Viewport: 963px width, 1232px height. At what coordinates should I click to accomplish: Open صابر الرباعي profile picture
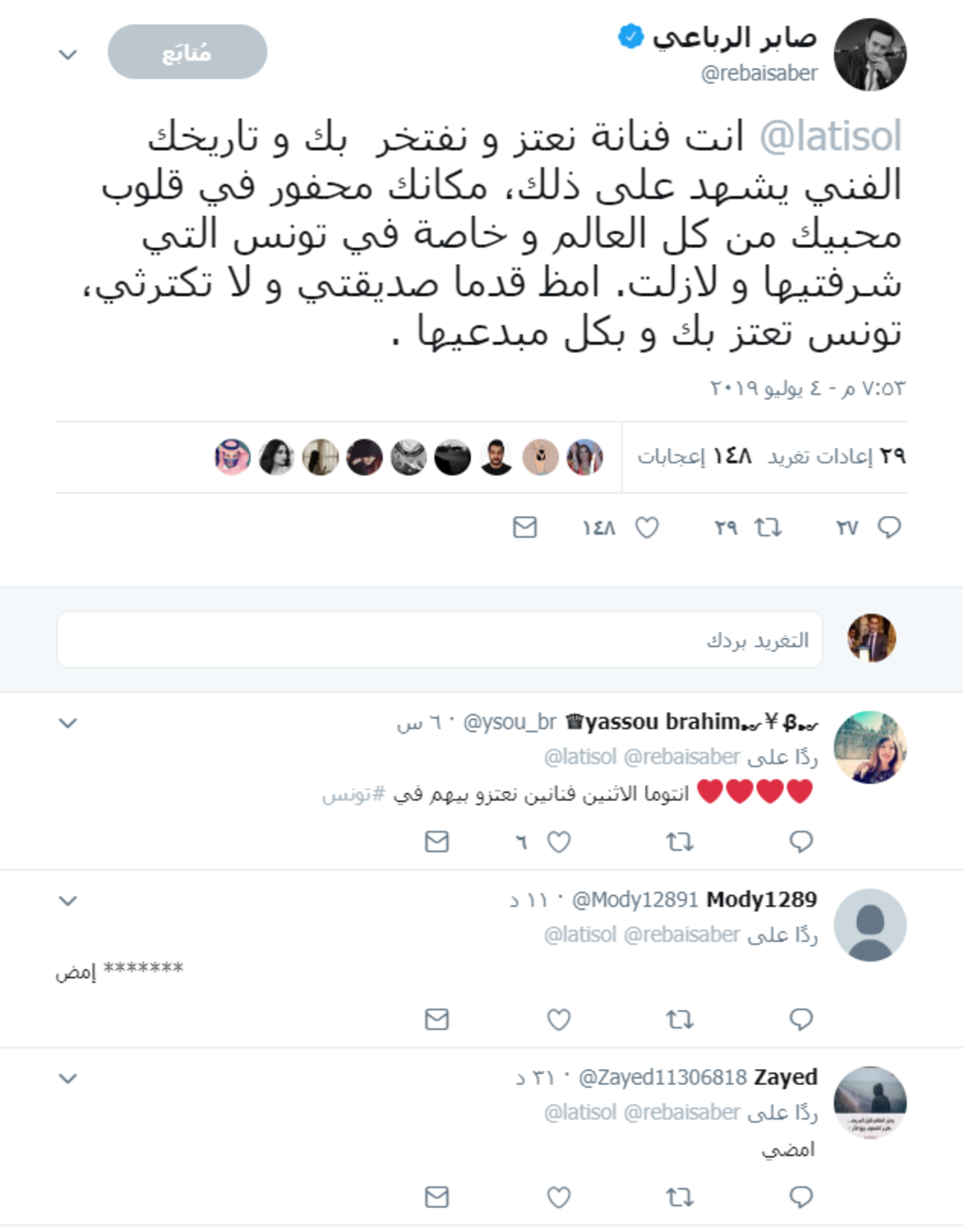pos(870,55)
